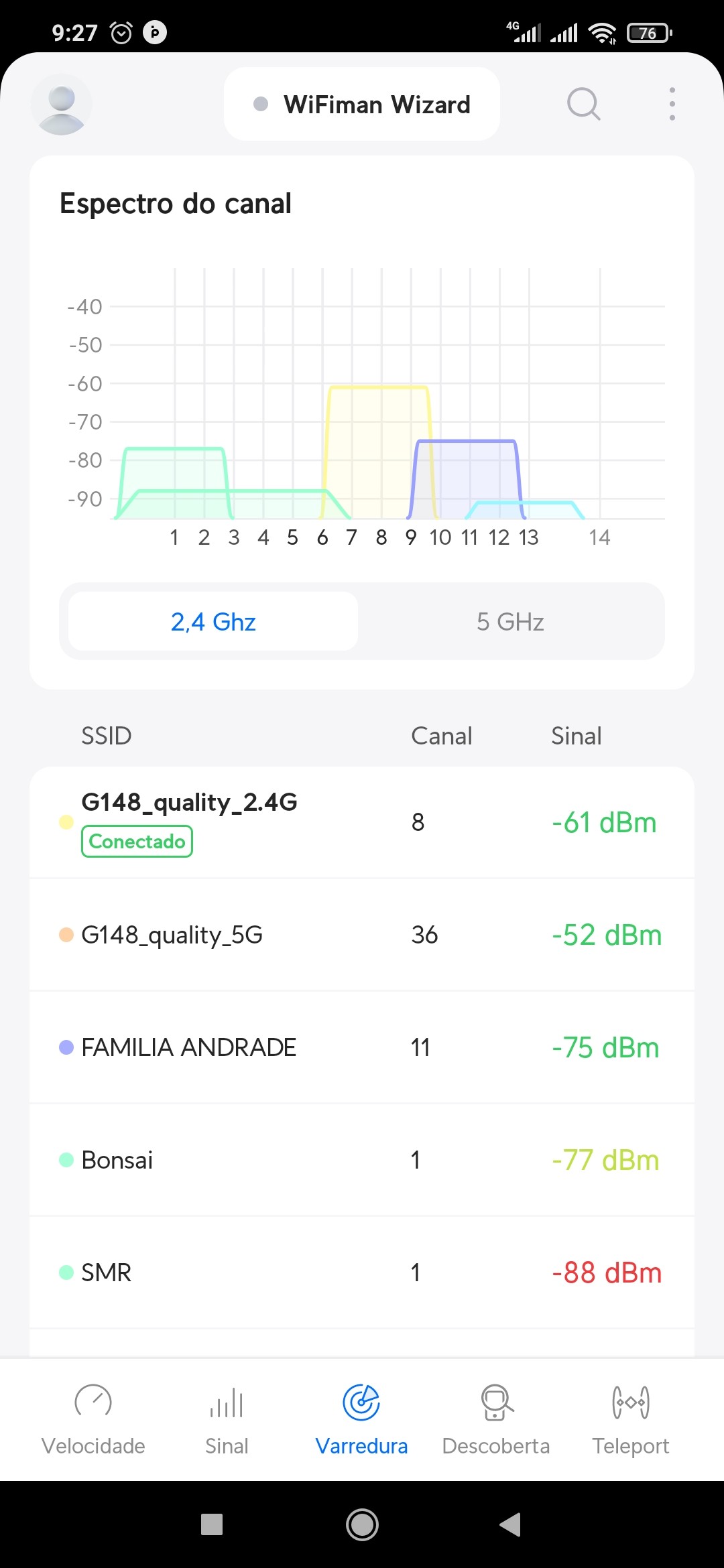View the FAMILIA ANDRADE network
Image resolution: width=724 pixels, height=1568 pixels.
click(362, 1047)
